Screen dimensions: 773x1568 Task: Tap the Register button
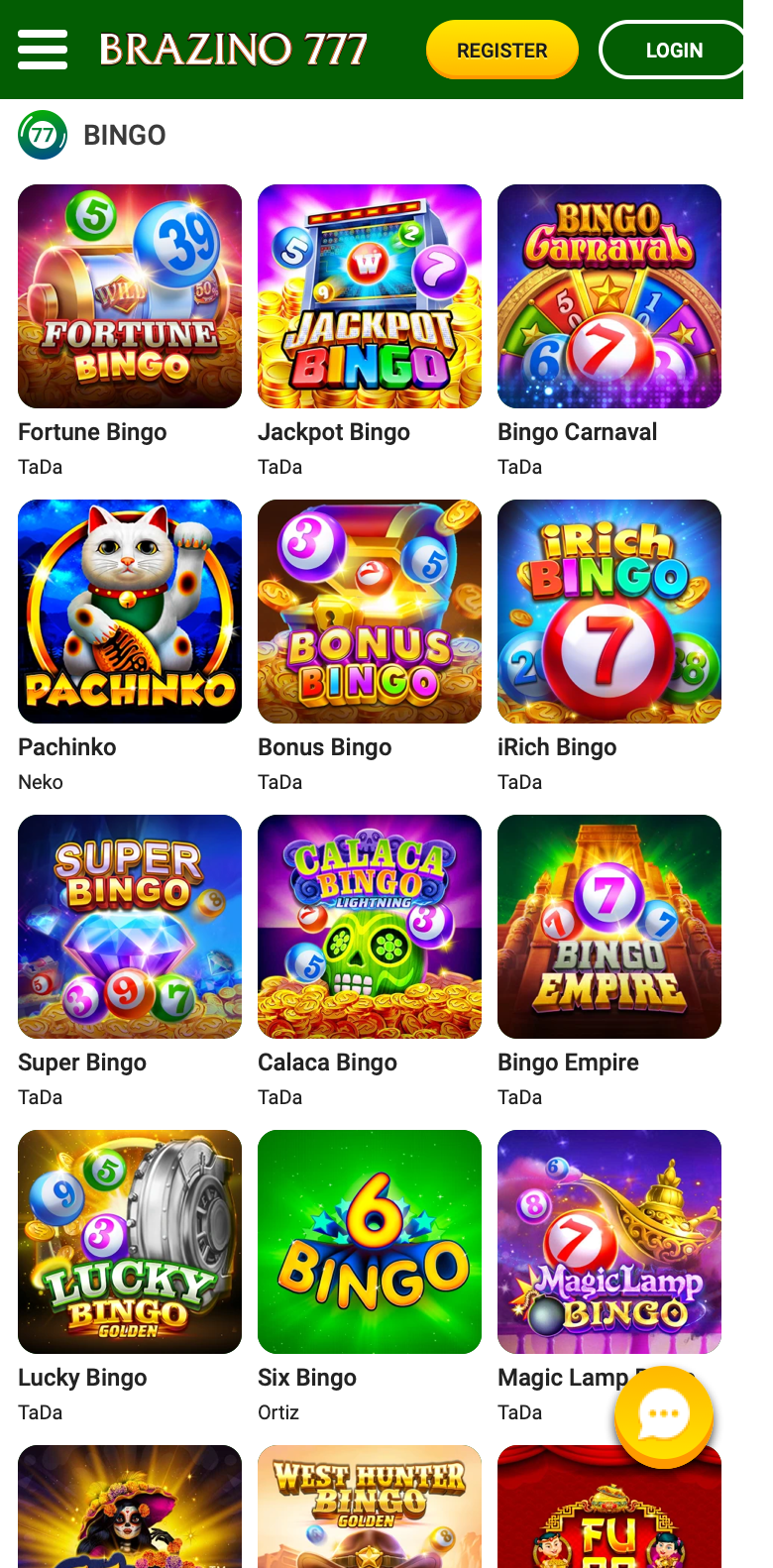[x=502, y=50]
